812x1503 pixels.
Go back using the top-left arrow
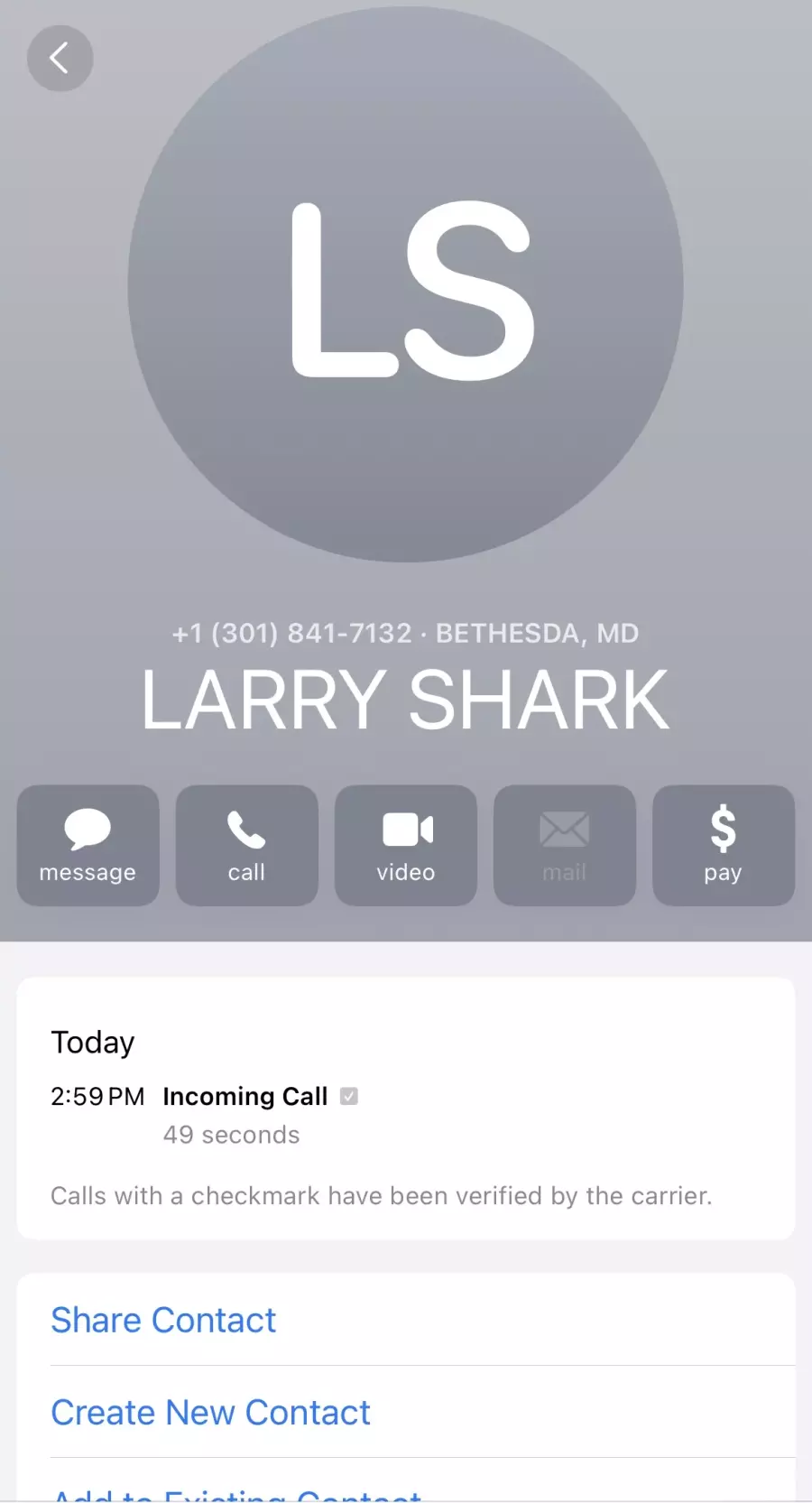60,59
